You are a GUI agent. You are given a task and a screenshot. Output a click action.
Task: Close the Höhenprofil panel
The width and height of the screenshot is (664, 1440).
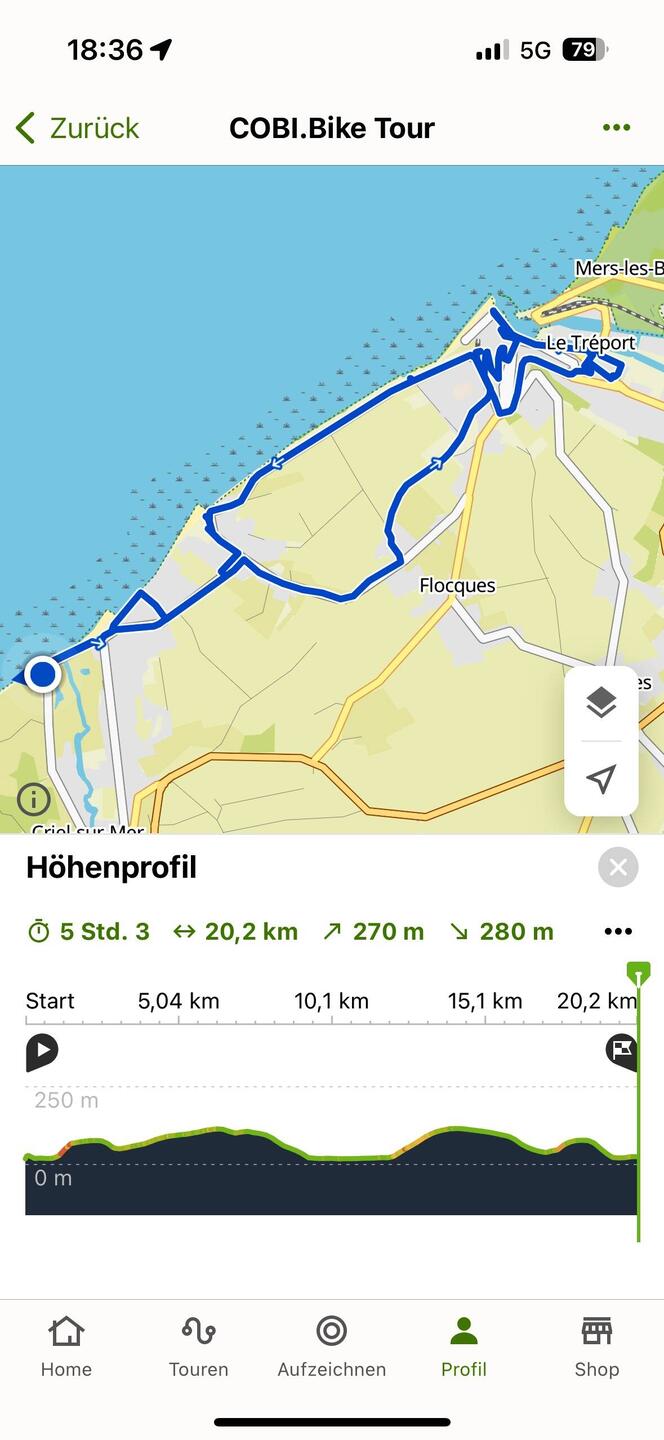618,867
